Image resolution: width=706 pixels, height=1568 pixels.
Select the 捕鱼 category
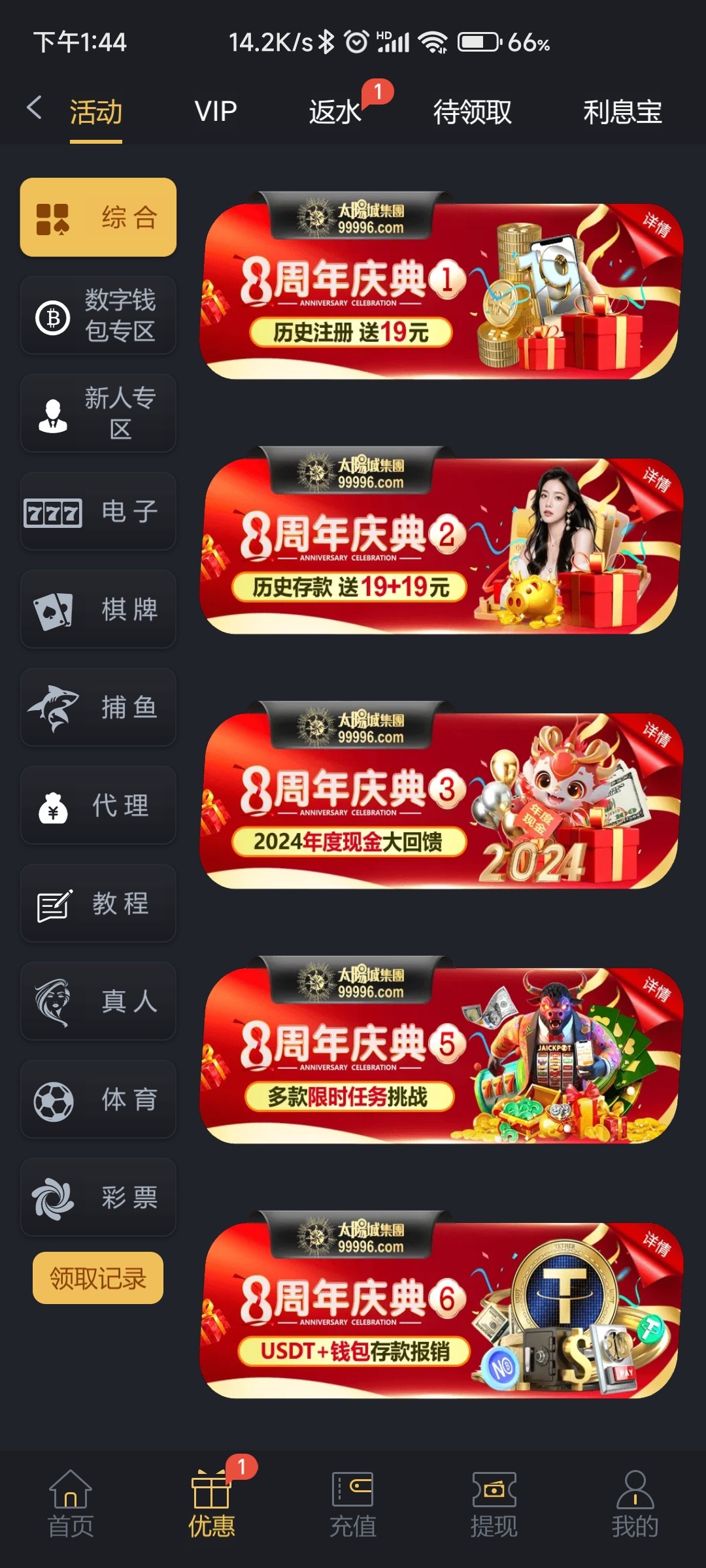98,708
